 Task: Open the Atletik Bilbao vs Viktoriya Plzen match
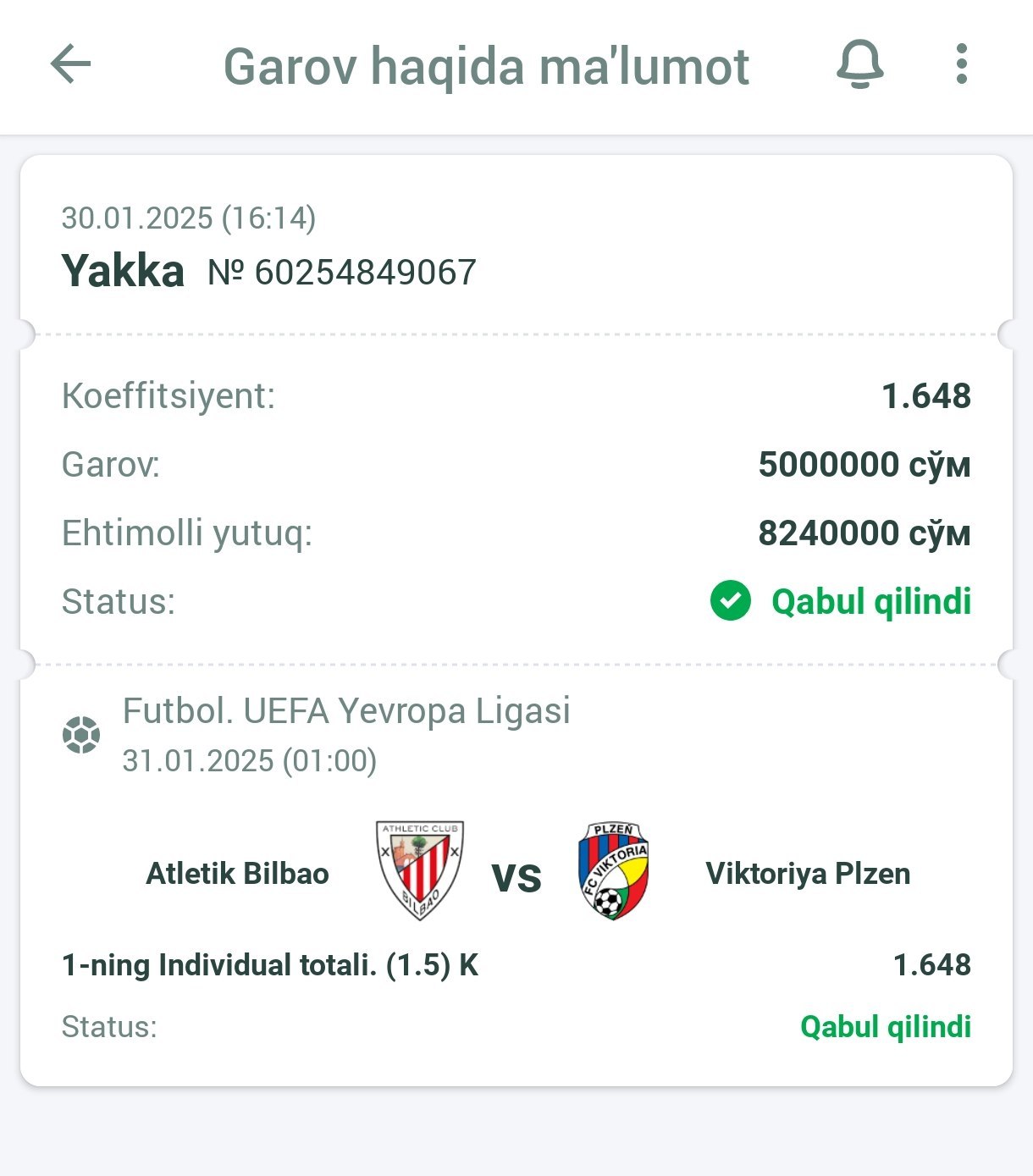(x=516, y=874)
